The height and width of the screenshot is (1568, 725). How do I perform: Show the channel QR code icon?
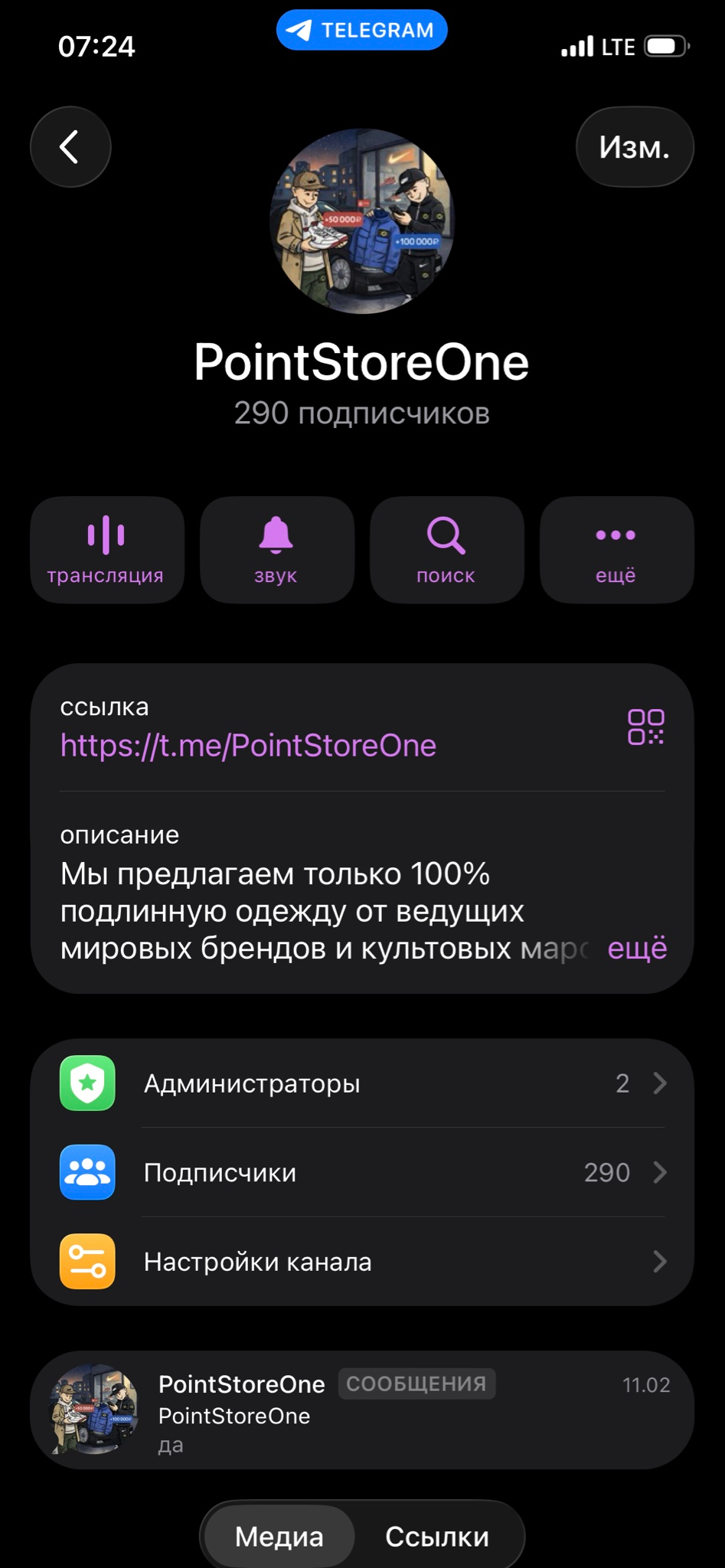coord(645,727)
